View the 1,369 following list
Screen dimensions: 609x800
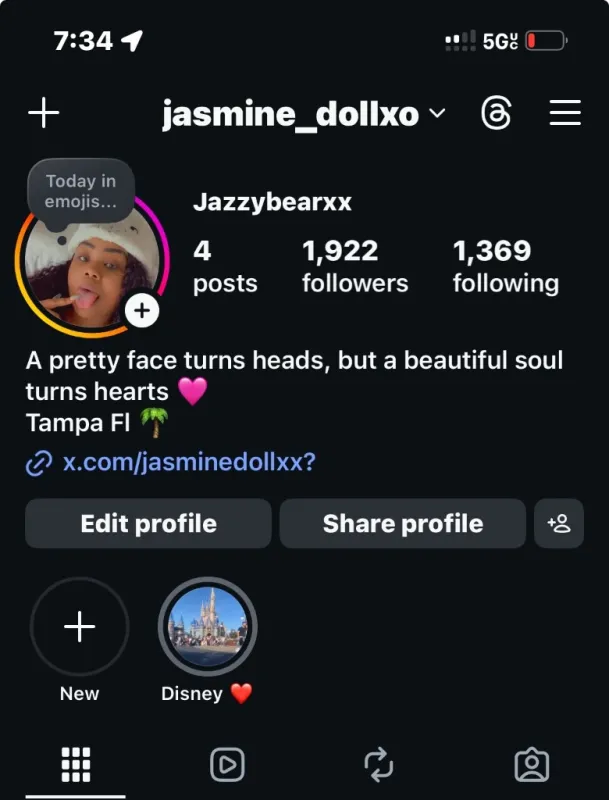click(505, 266)
